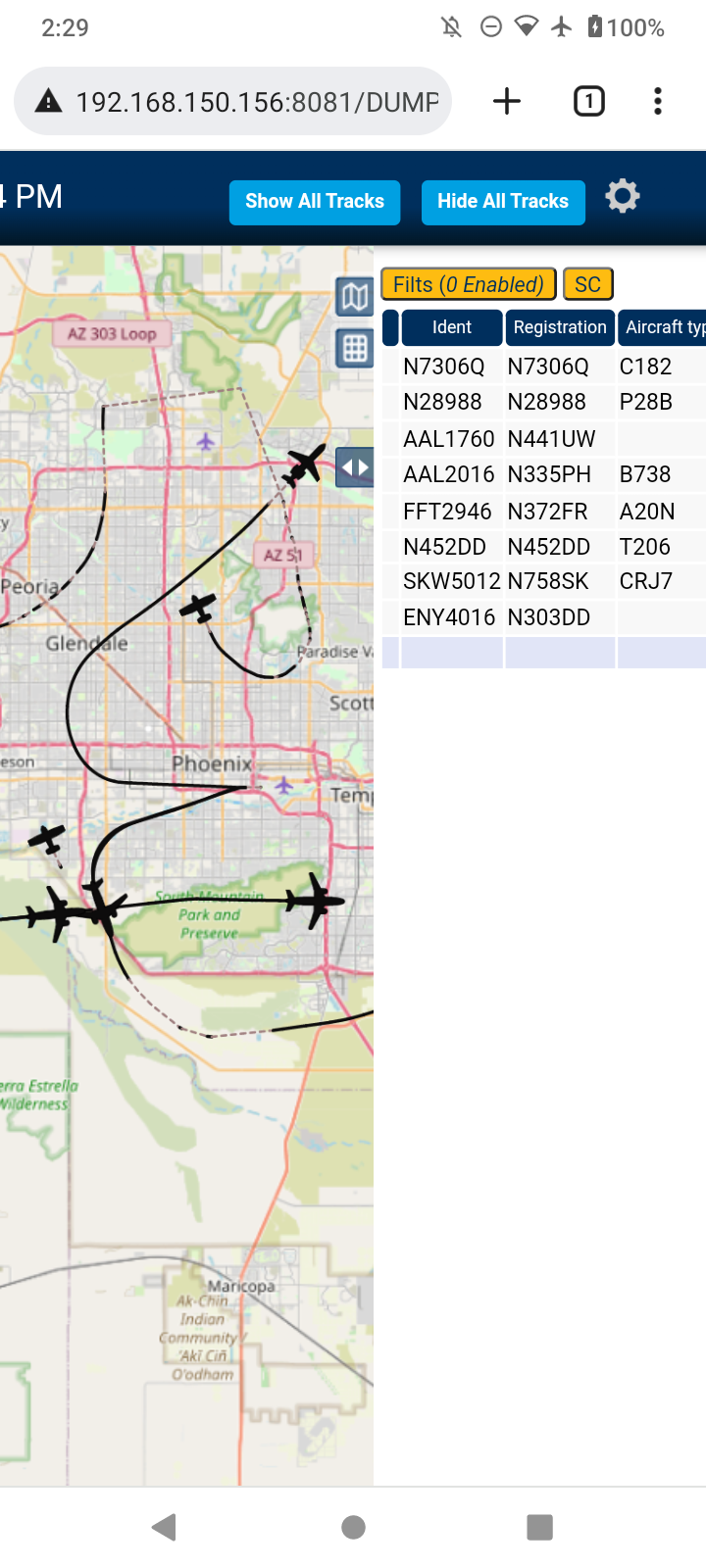Viewport: 706px width, 1568px height.
Task: Select flight ENY4016 row
Action: [544, 617]
